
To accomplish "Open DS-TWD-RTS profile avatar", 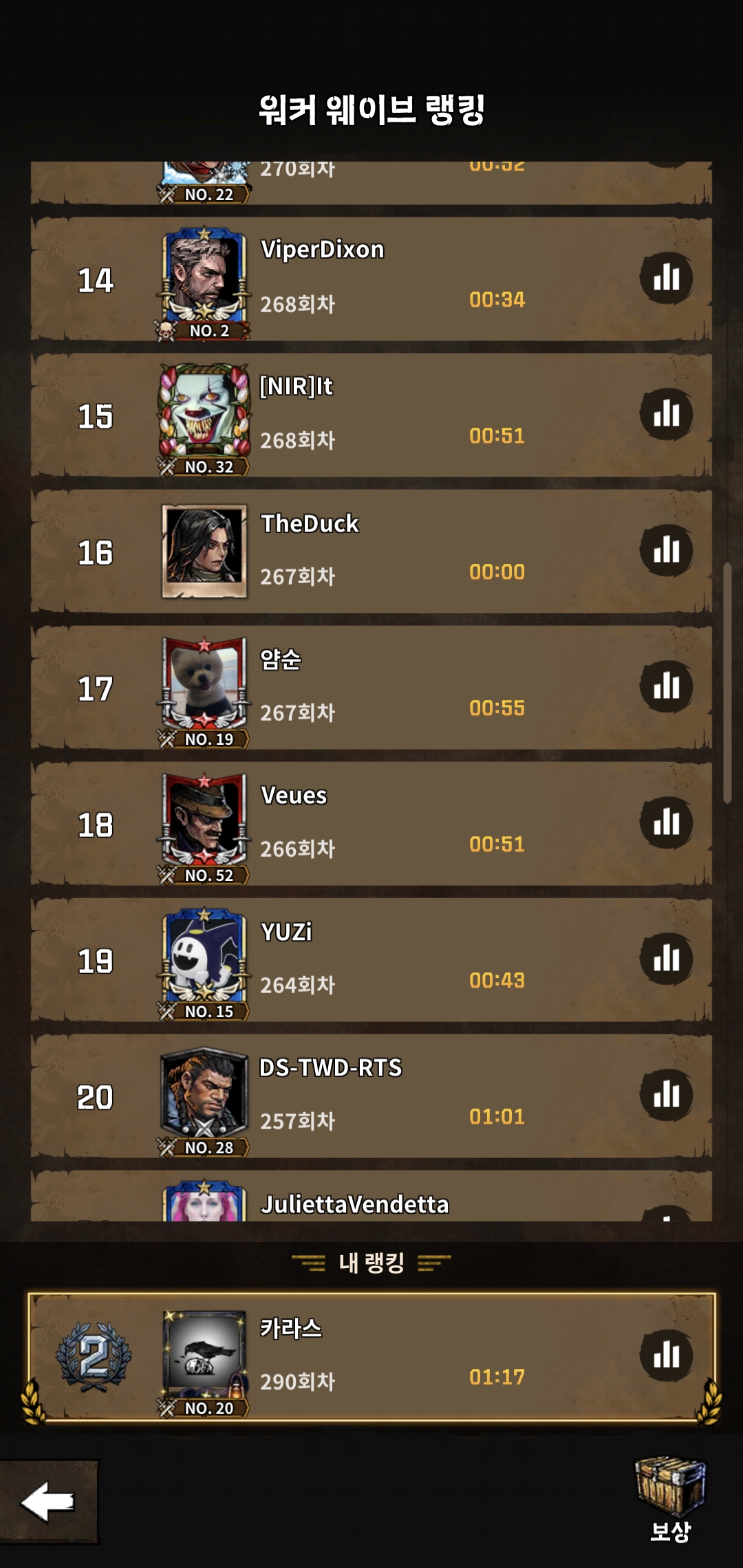I will [204, 1093].
